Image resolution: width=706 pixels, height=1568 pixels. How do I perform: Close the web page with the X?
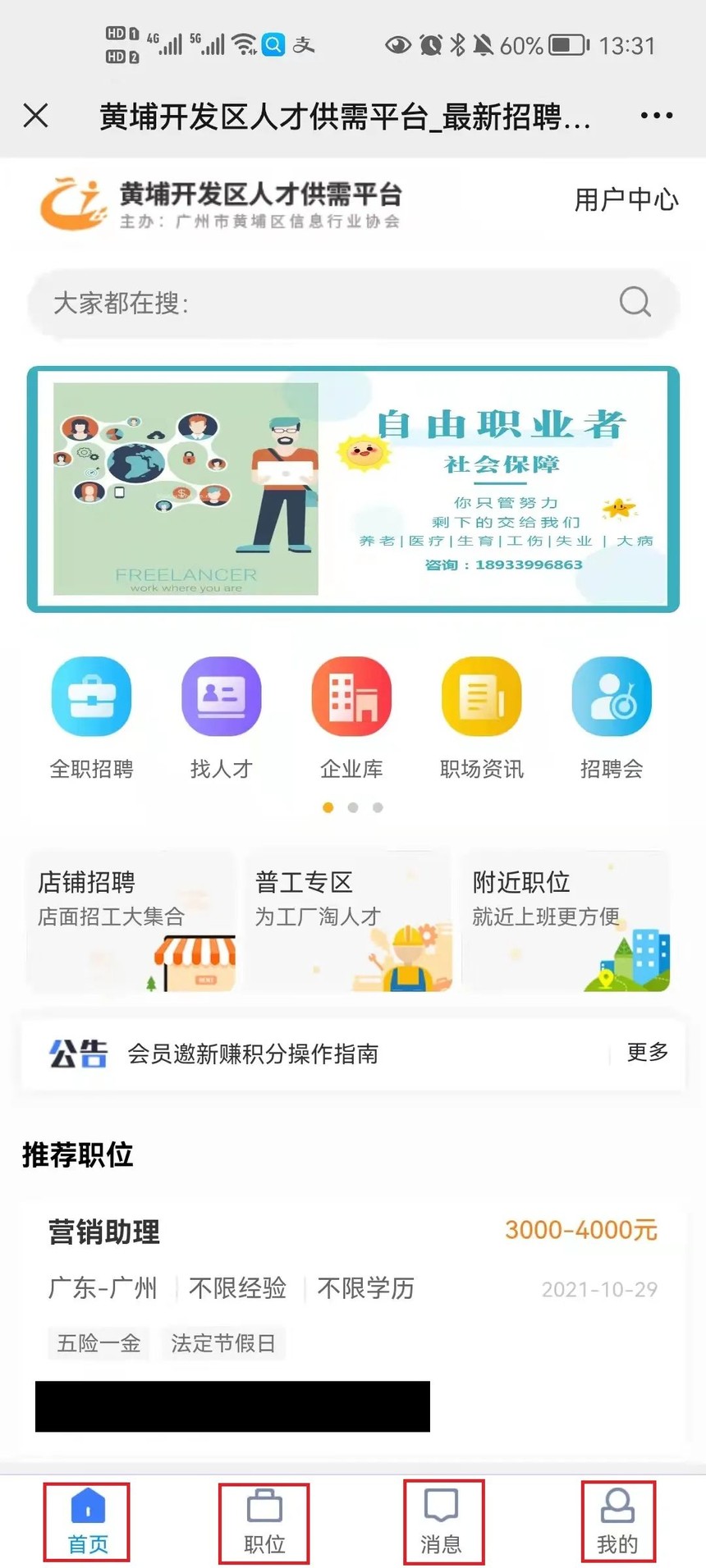[36, 116]
